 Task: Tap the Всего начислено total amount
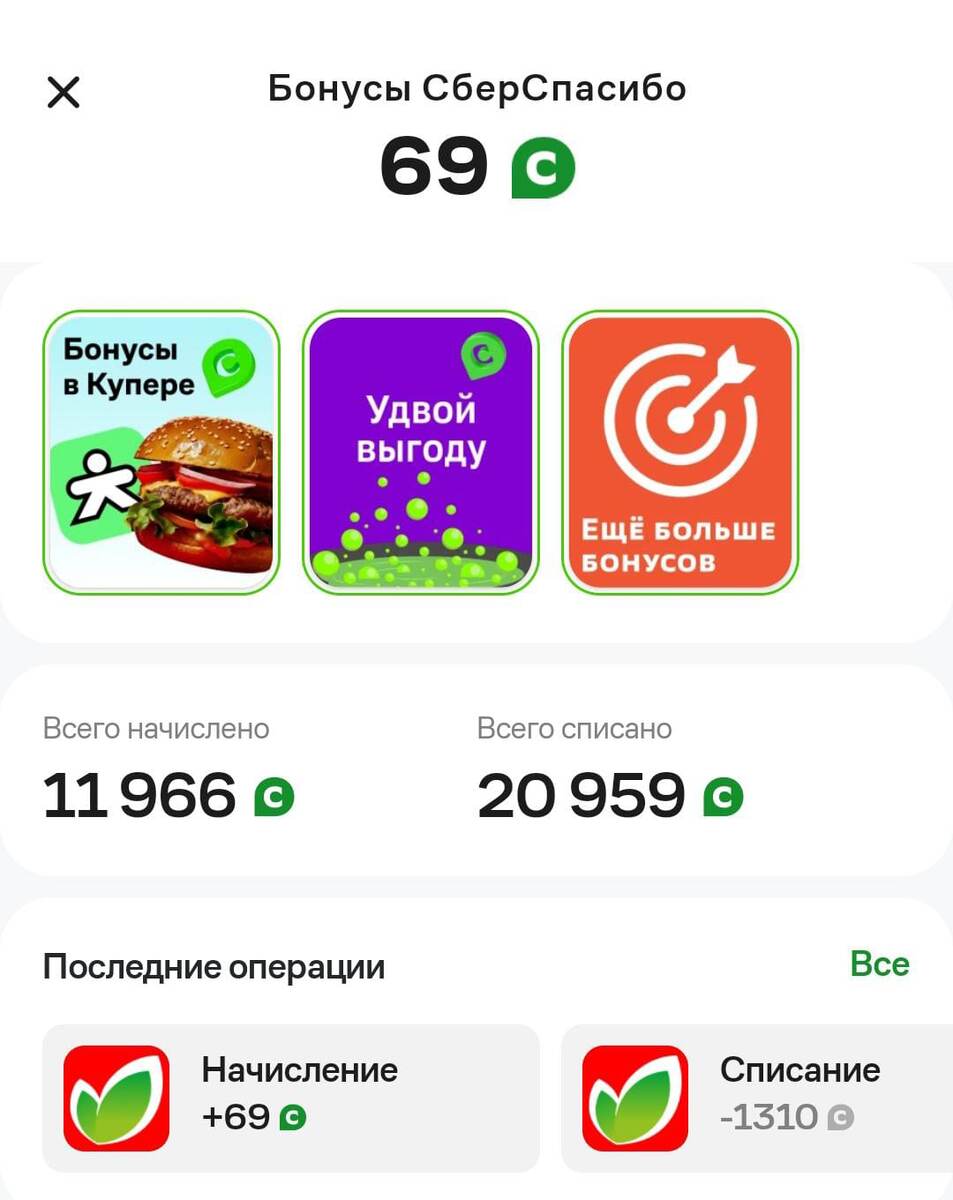(x=140, y=795)
